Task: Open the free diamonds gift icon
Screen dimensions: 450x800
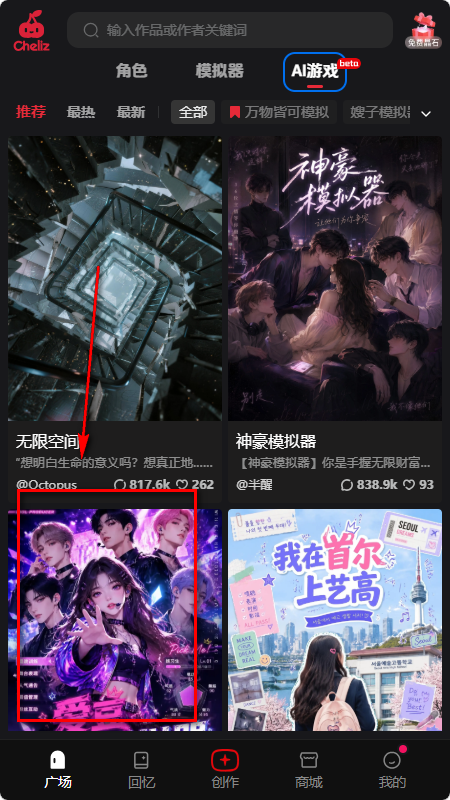Action: [423, 30]
